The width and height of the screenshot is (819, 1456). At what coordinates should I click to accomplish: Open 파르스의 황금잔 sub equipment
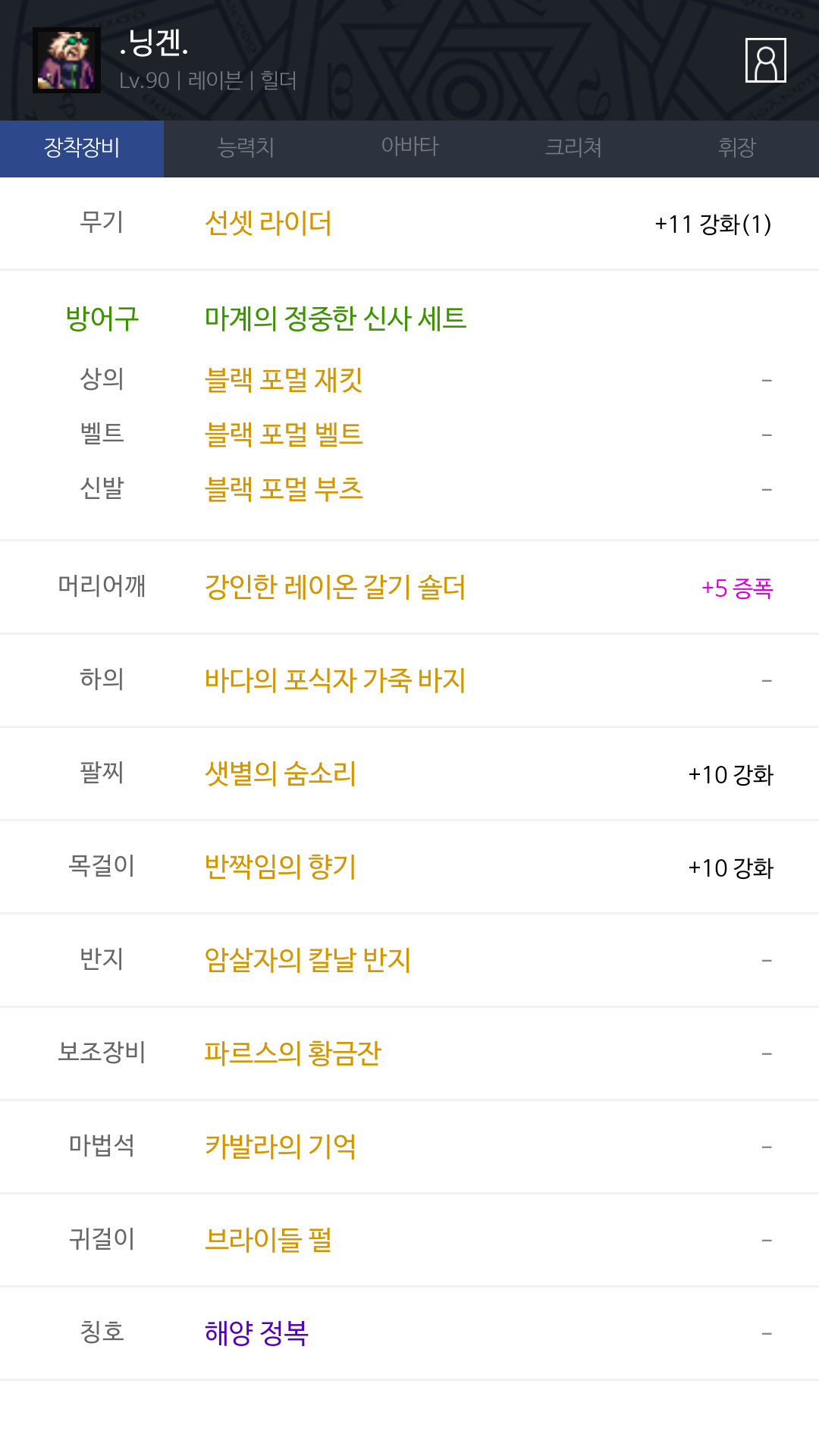[293, 1053]
